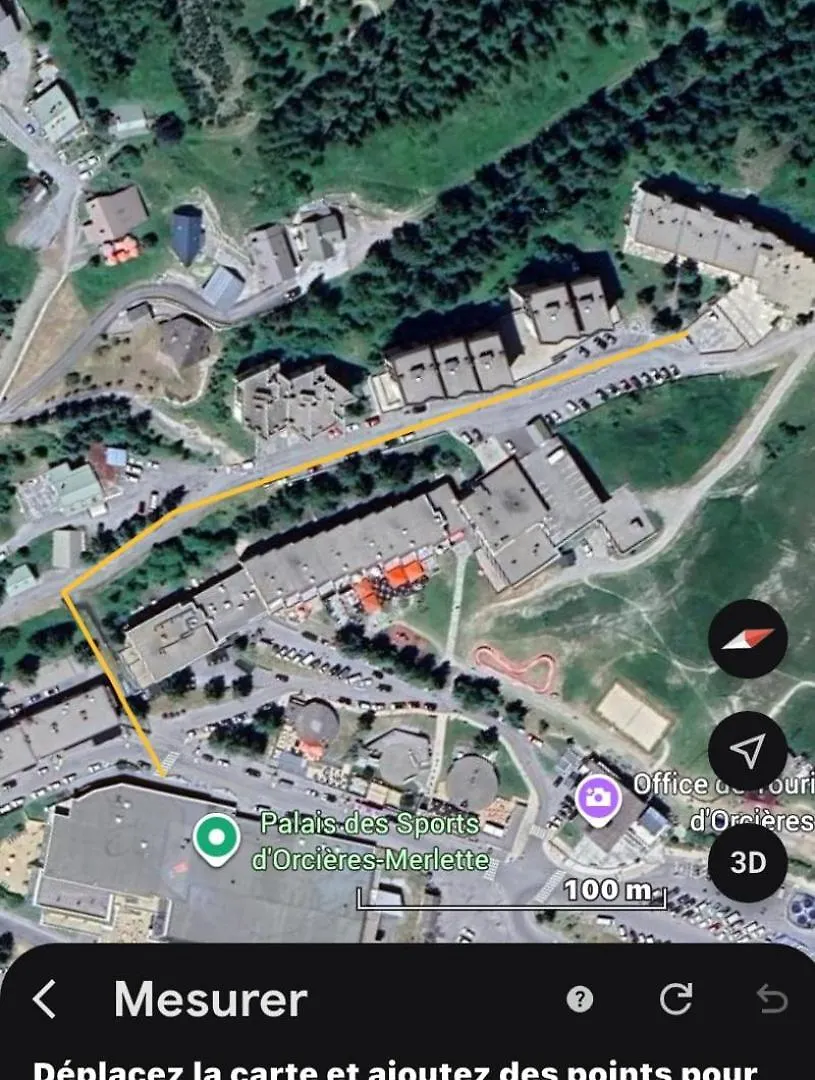This screenshot has height=1080, width=815.
Task: Reset the measurement with the refresh icon
Action: tap(676, 999)
